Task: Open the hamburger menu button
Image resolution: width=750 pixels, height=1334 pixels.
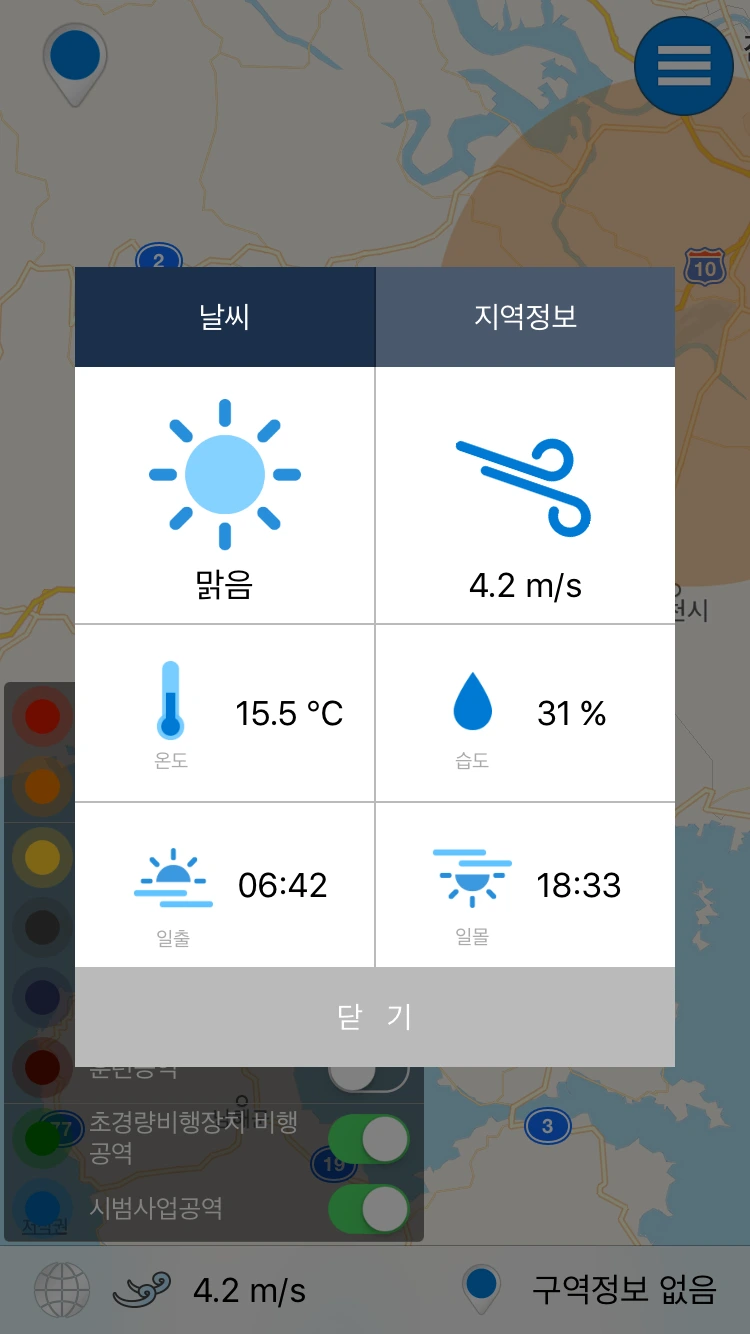Action: pos(684,66)
